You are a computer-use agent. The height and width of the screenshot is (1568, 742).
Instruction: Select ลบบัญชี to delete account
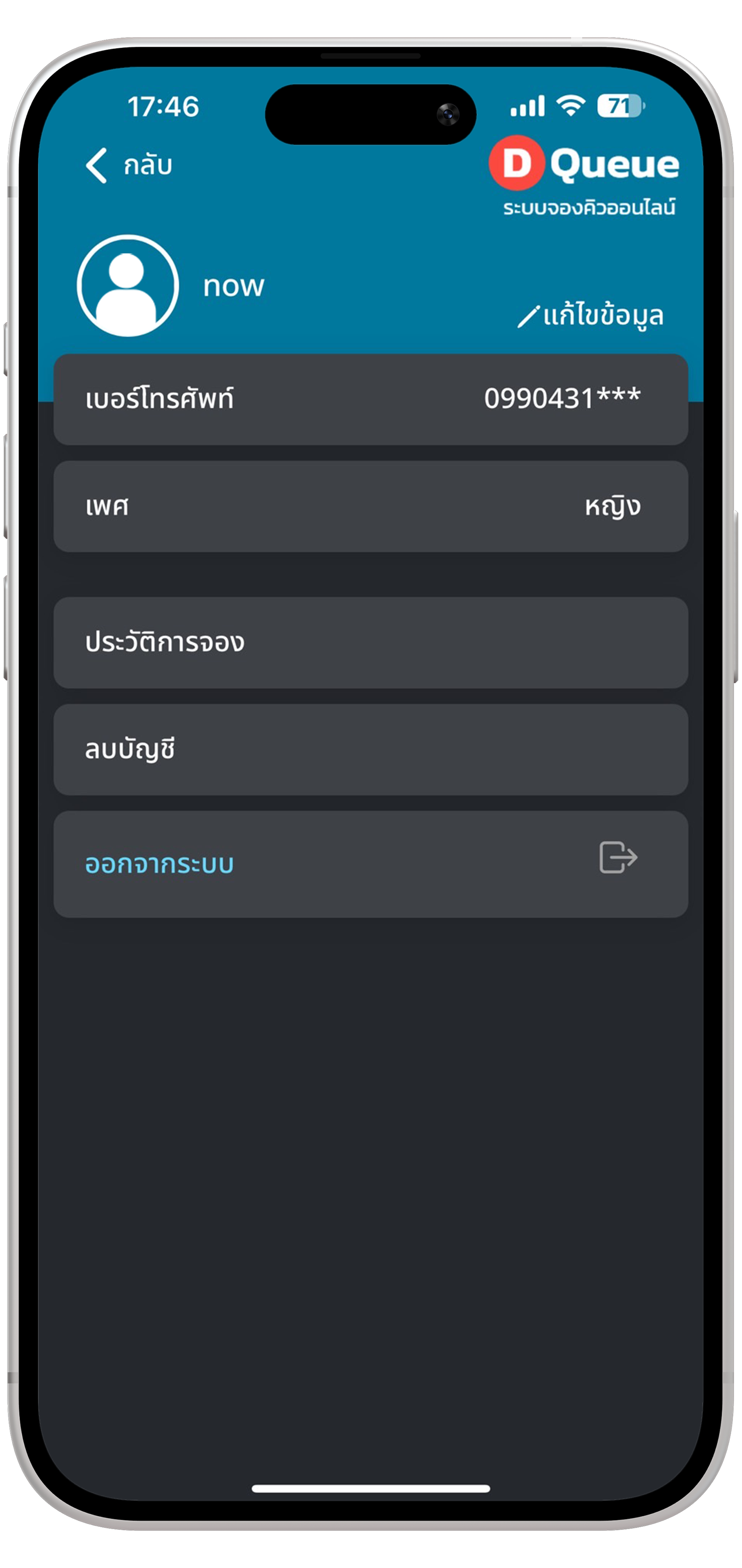pyautogui.click(x=370, y=749)
